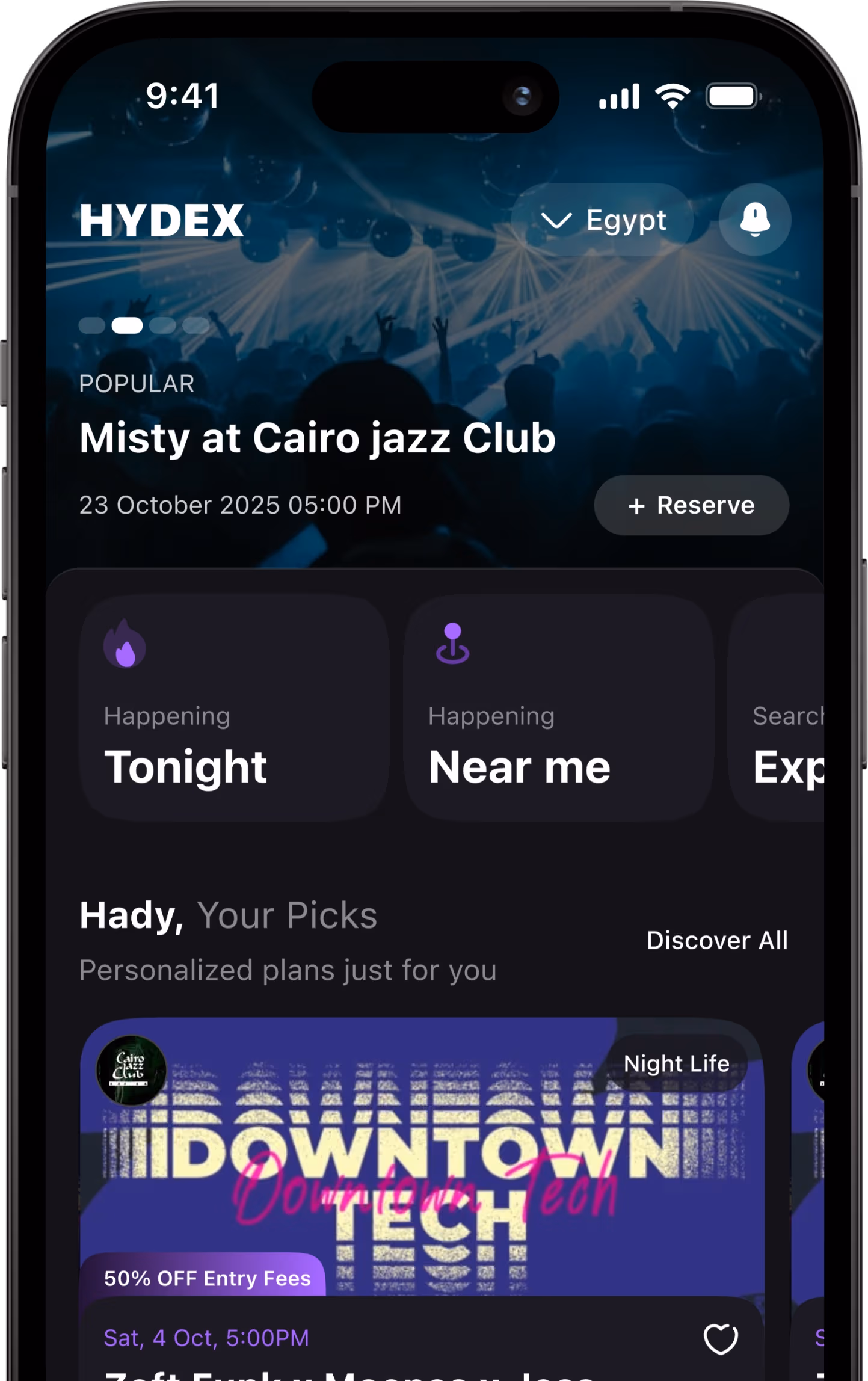
Task: Open the Happening Tonight card
Action: pyautogui.click(x=235, y=708)
